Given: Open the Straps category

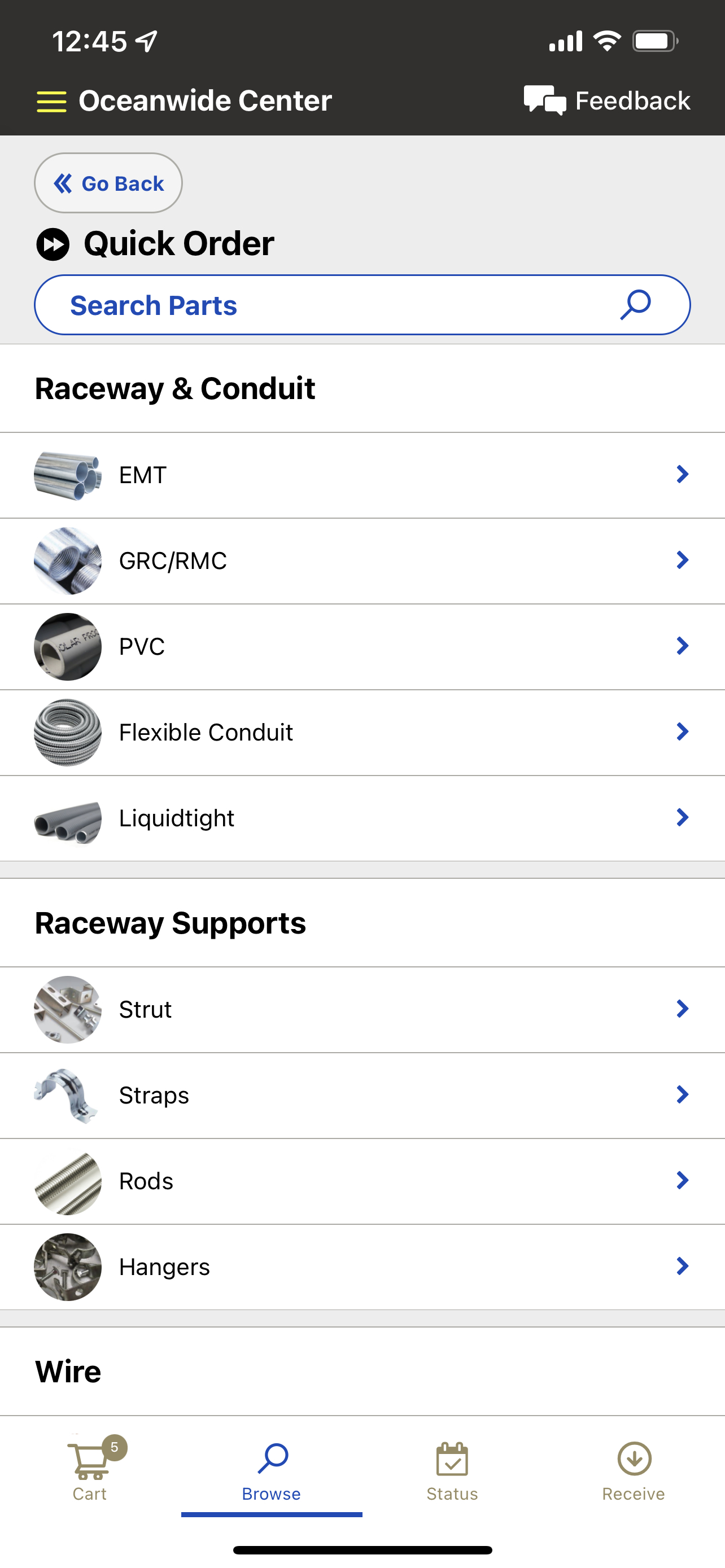Looking at the screenshot, I should click(362, 1095).
